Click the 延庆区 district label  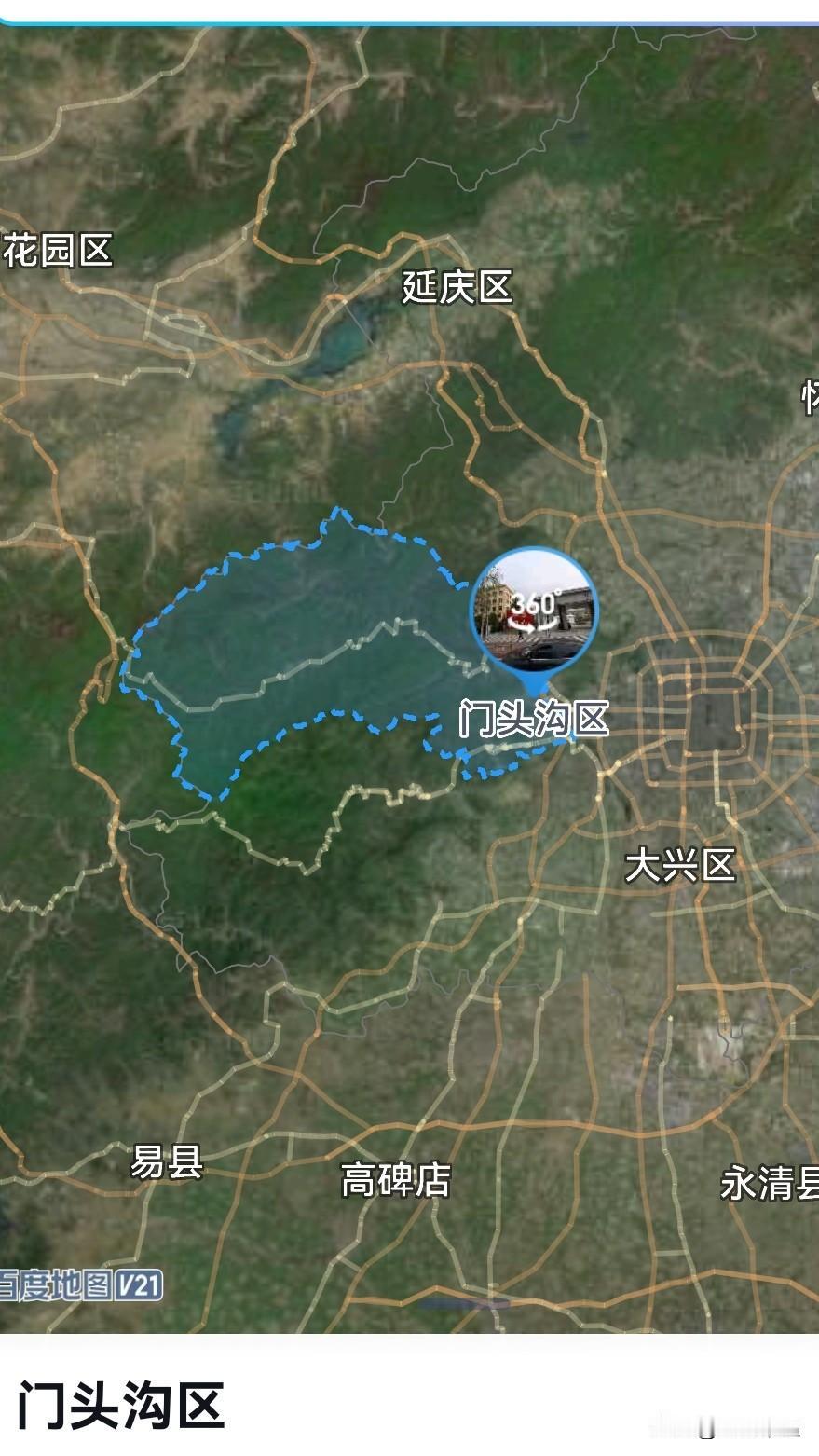click(x=457, y=287)
